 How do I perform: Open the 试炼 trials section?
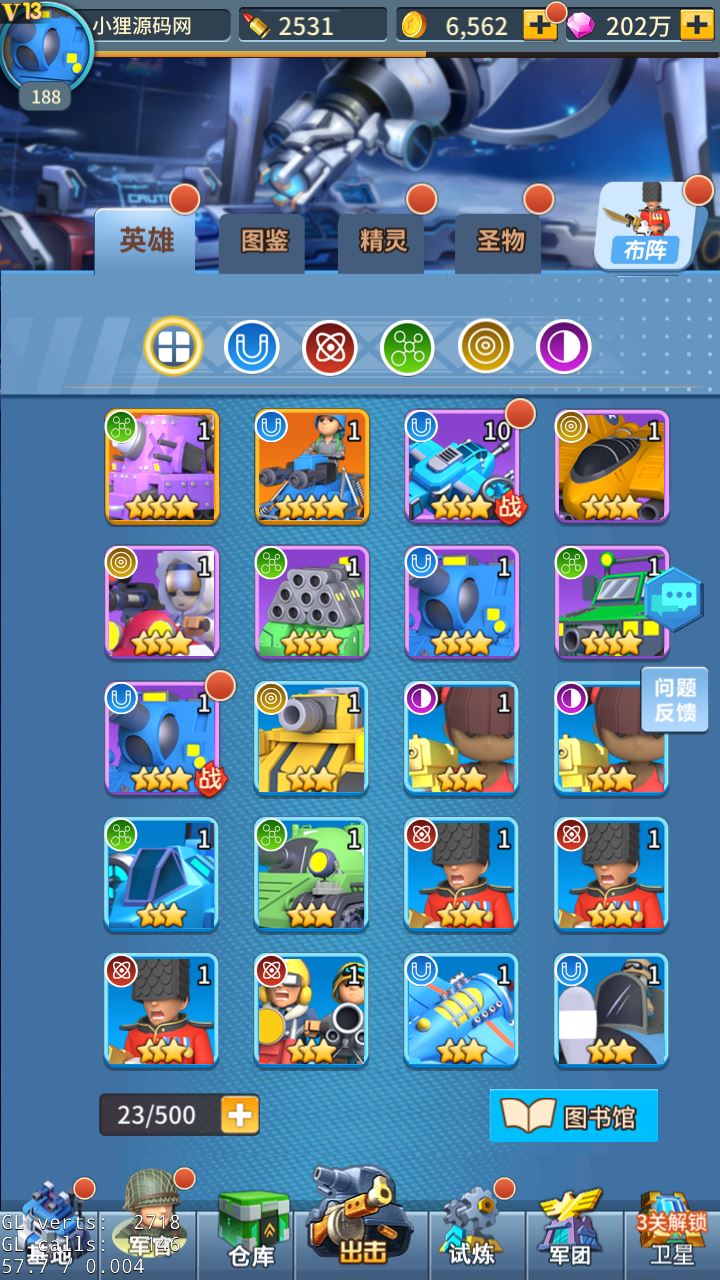click(470, 1235)
